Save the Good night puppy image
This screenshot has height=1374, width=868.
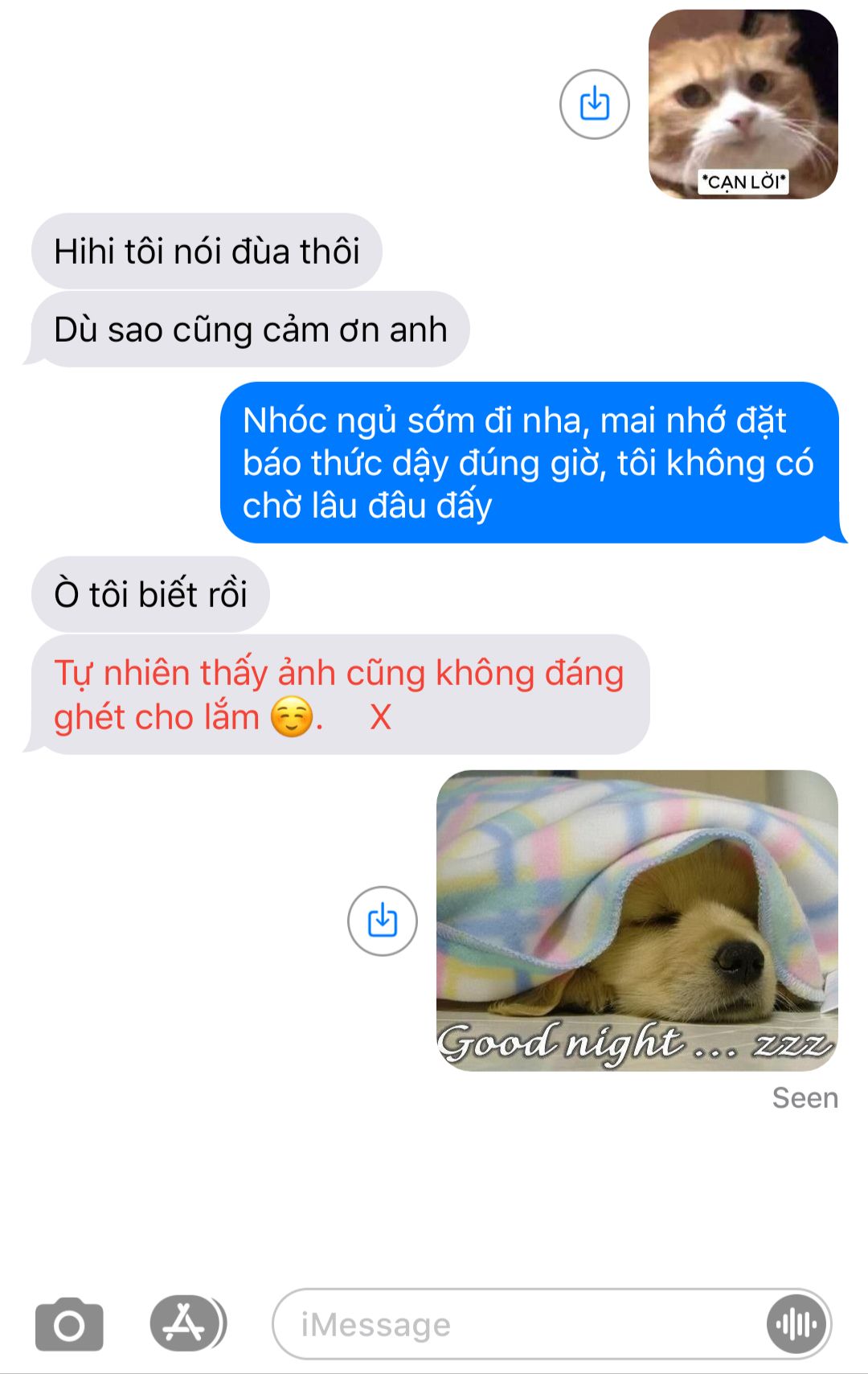click(x=382, y=921)
